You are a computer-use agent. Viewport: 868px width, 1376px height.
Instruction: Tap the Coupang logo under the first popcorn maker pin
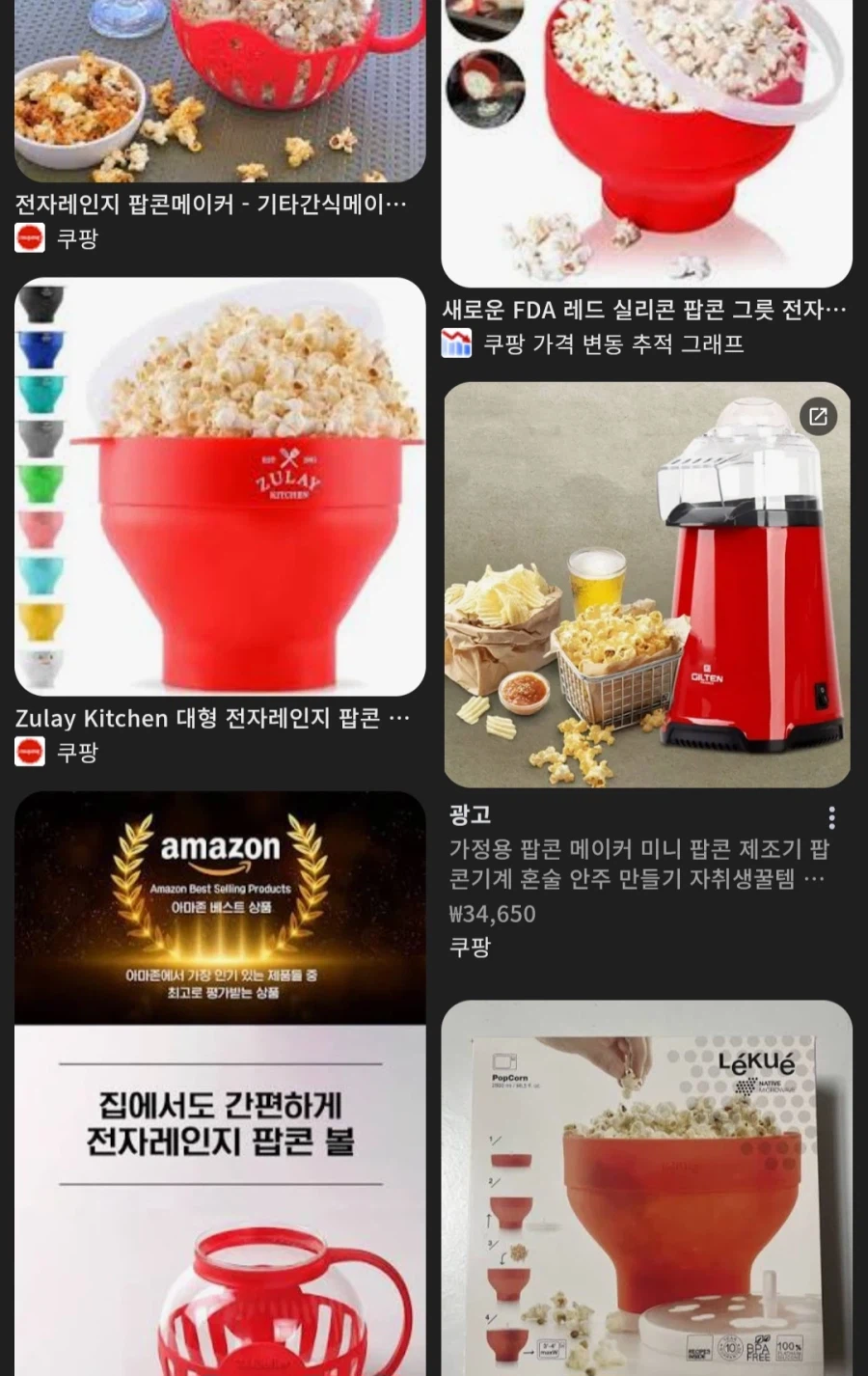[x=30, y=237]
